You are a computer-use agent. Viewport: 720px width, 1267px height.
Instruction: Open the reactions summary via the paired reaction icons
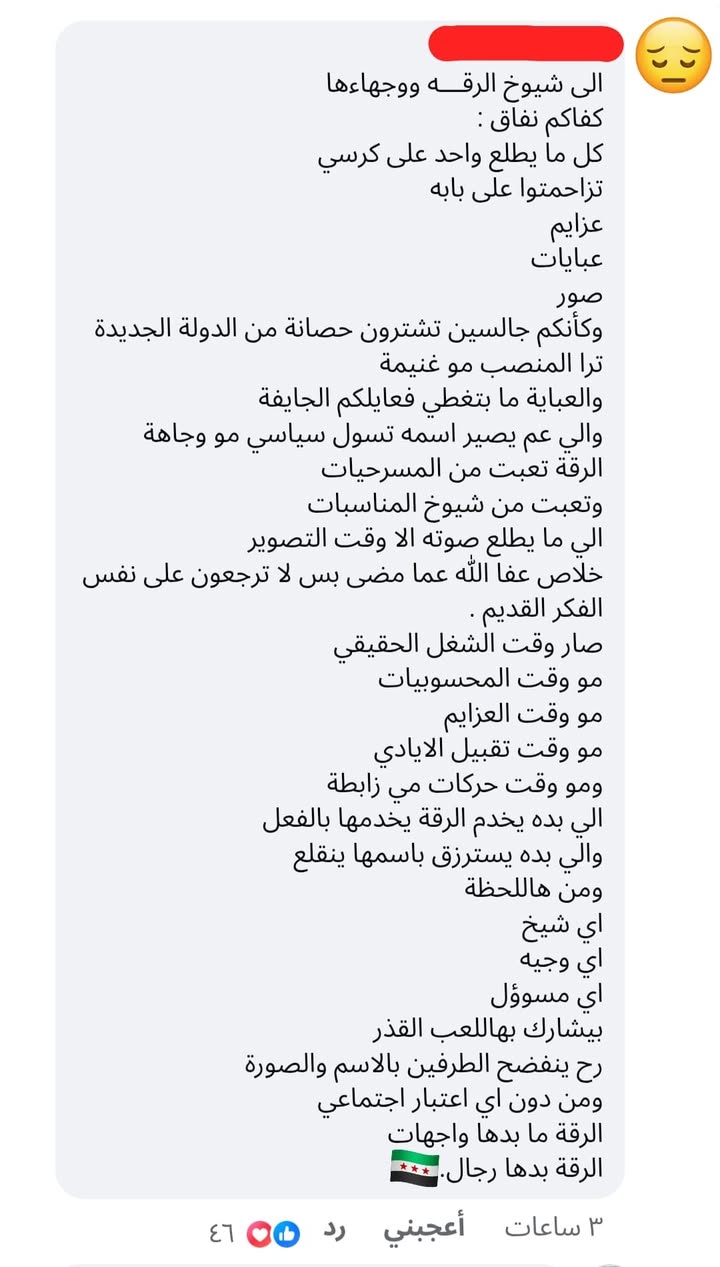coord(271,1232)
